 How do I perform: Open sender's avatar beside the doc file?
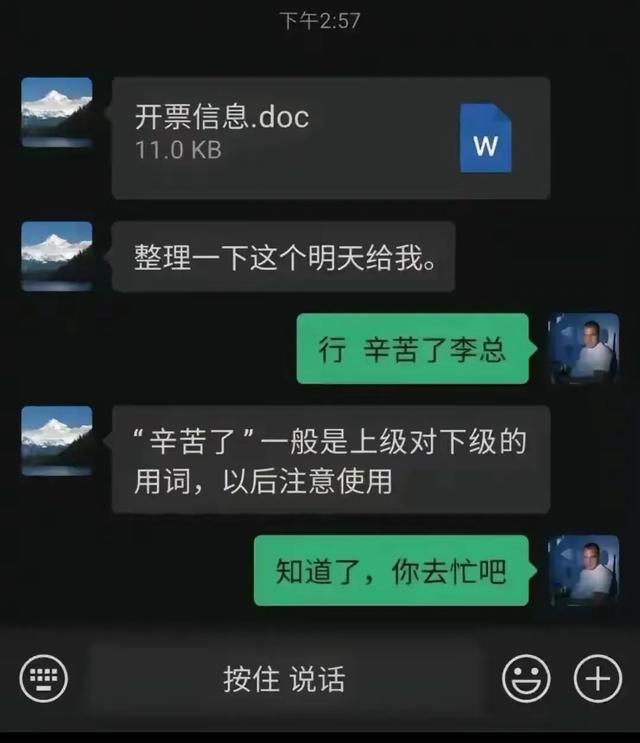tap(57, 112)
